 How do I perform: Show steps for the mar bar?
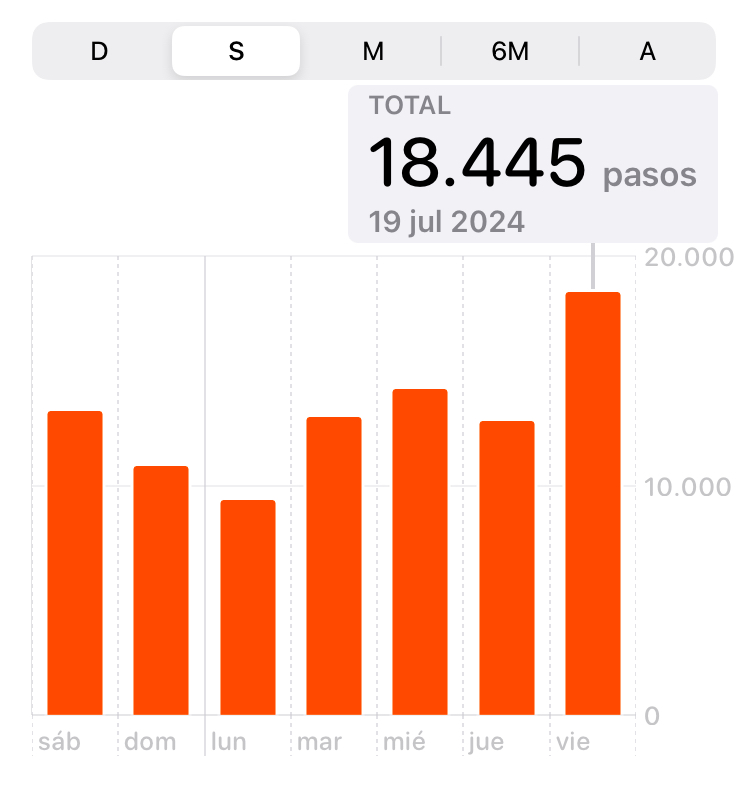pyautogui.click(x=334, y=566)
